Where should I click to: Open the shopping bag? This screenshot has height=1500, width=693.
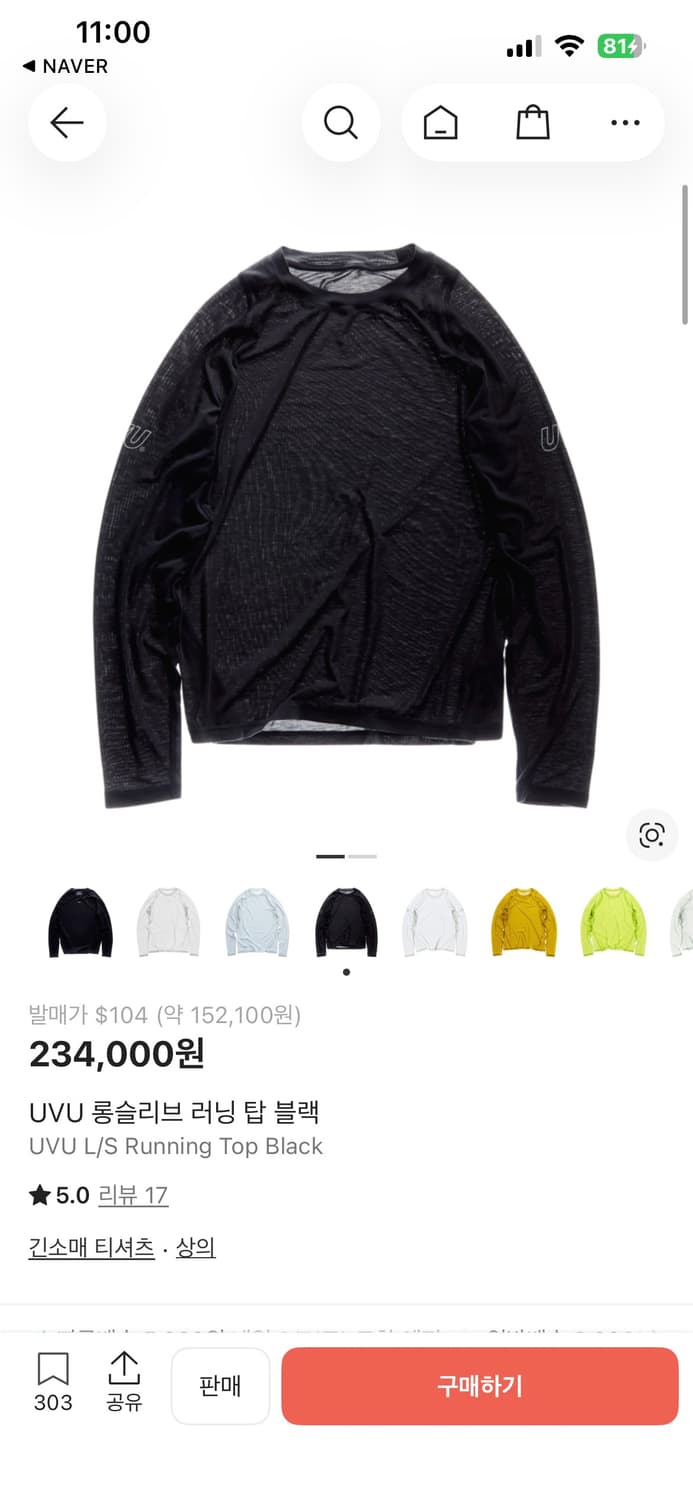tap(532, 123)
